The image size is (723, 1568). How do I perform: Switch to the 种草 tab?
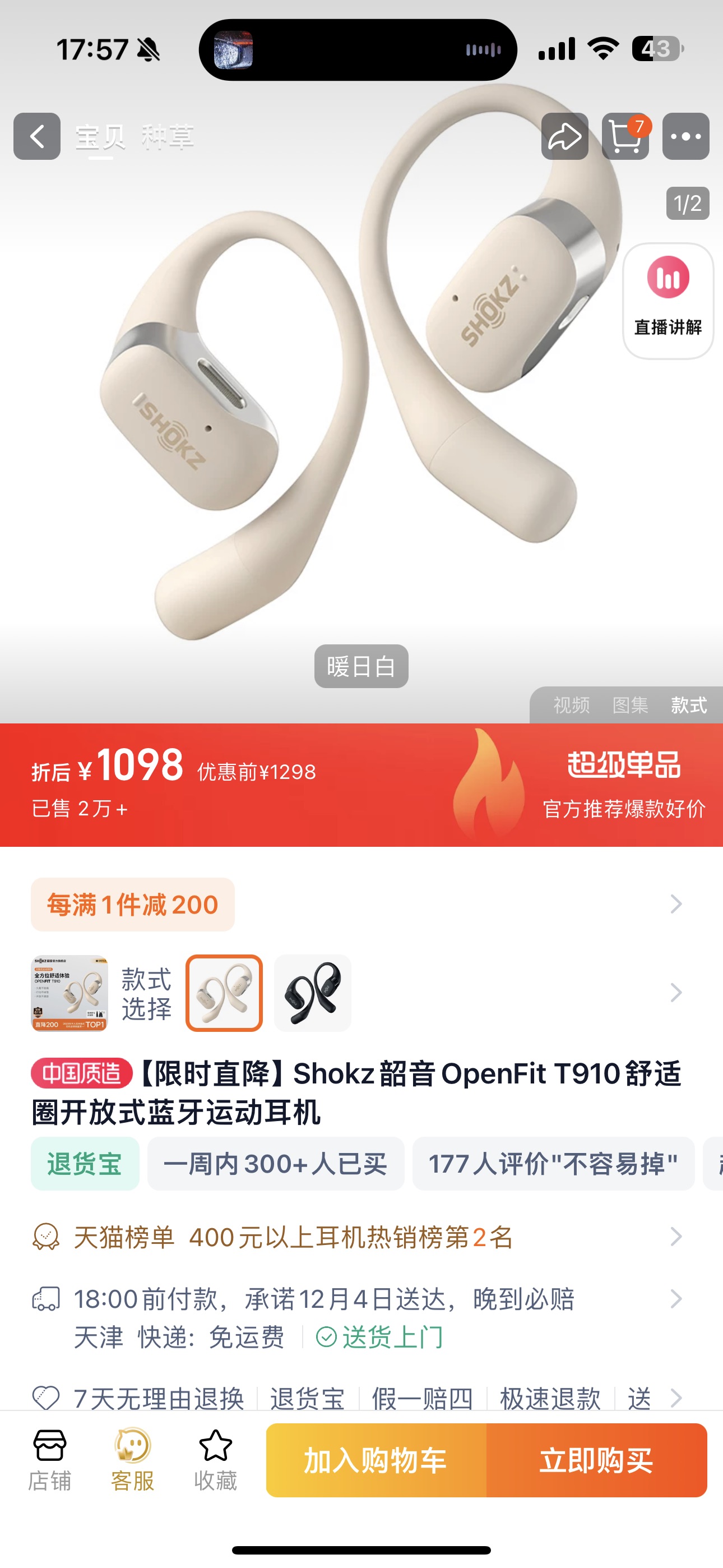point(168,137)
